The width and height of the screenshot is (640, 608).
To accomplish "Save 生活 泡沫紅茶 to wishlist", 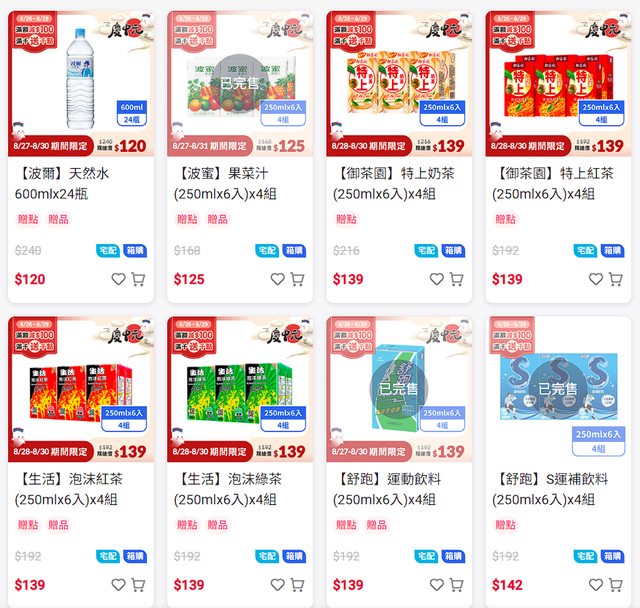I will pyautogui.click(x=118, y=585).
